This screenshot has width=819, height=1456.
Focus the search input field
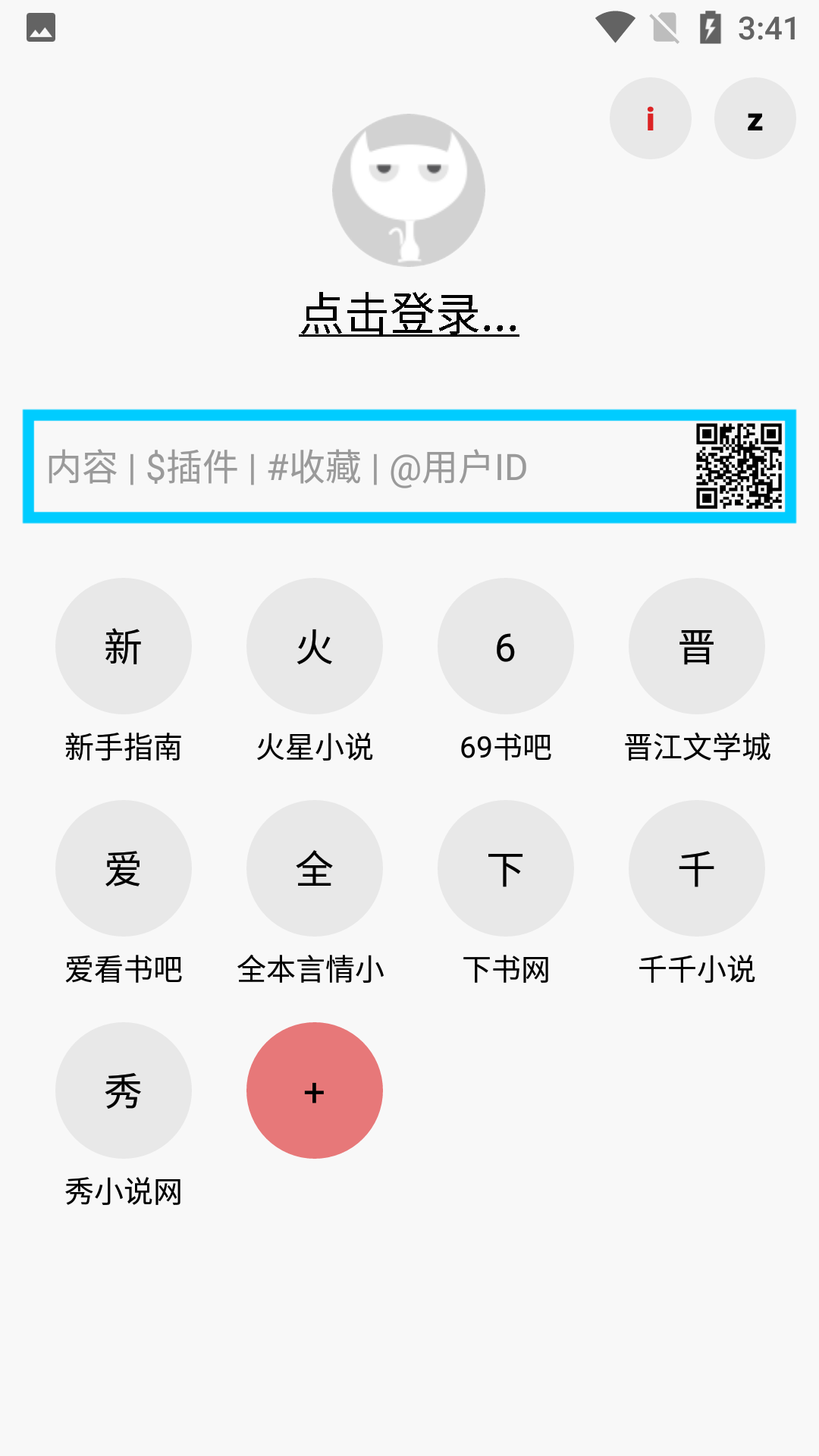pyautogui.click(x=341, y=468)
